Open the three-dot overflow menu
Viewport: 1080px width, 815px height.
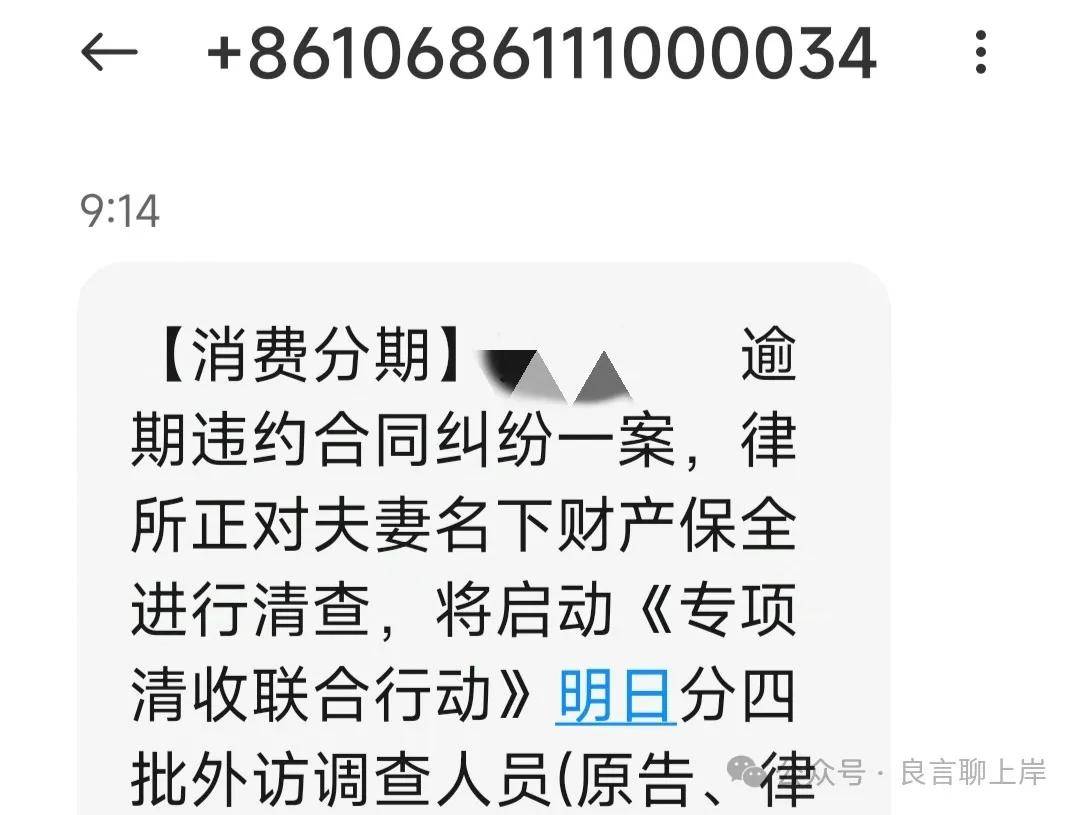coord(980,52)
